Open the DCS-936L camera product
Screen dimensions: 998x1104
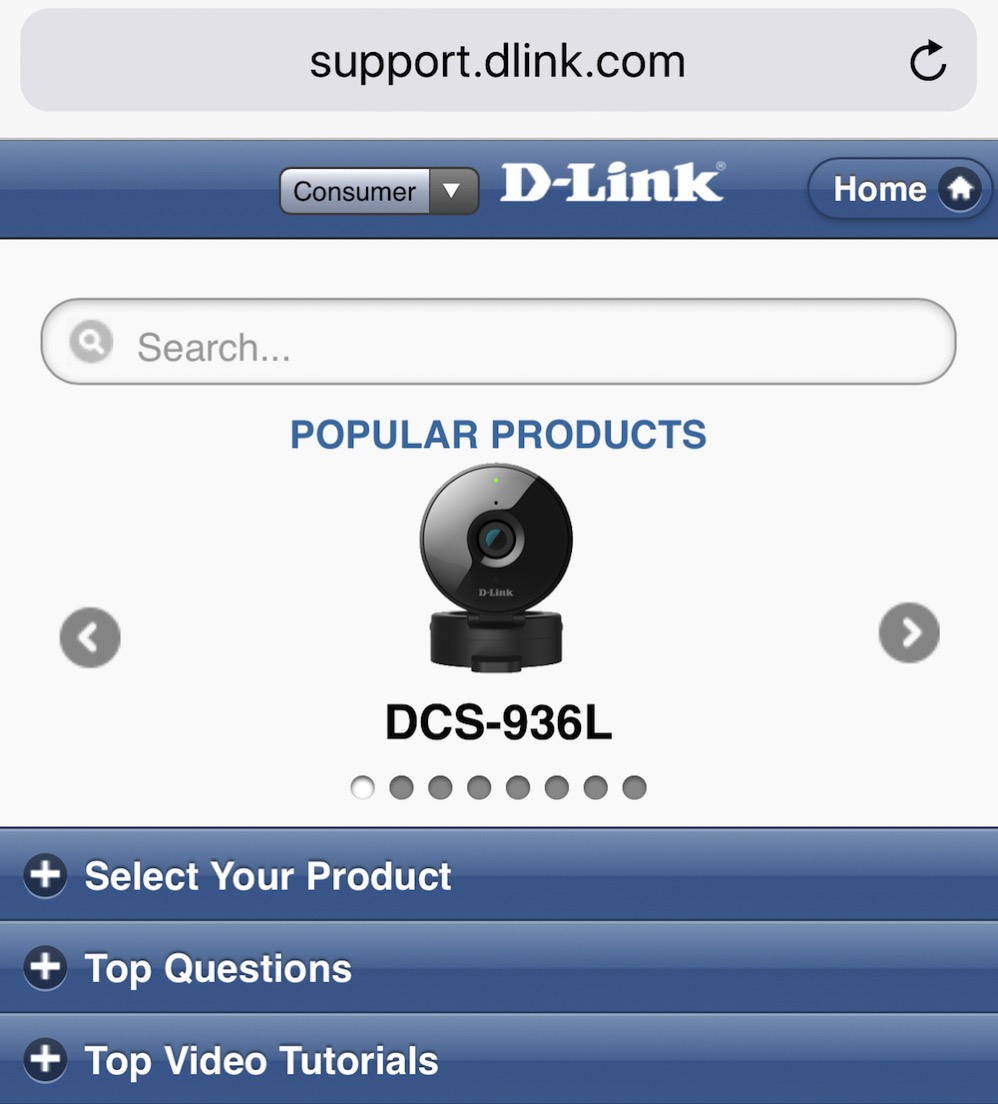[x=497, y=567]
